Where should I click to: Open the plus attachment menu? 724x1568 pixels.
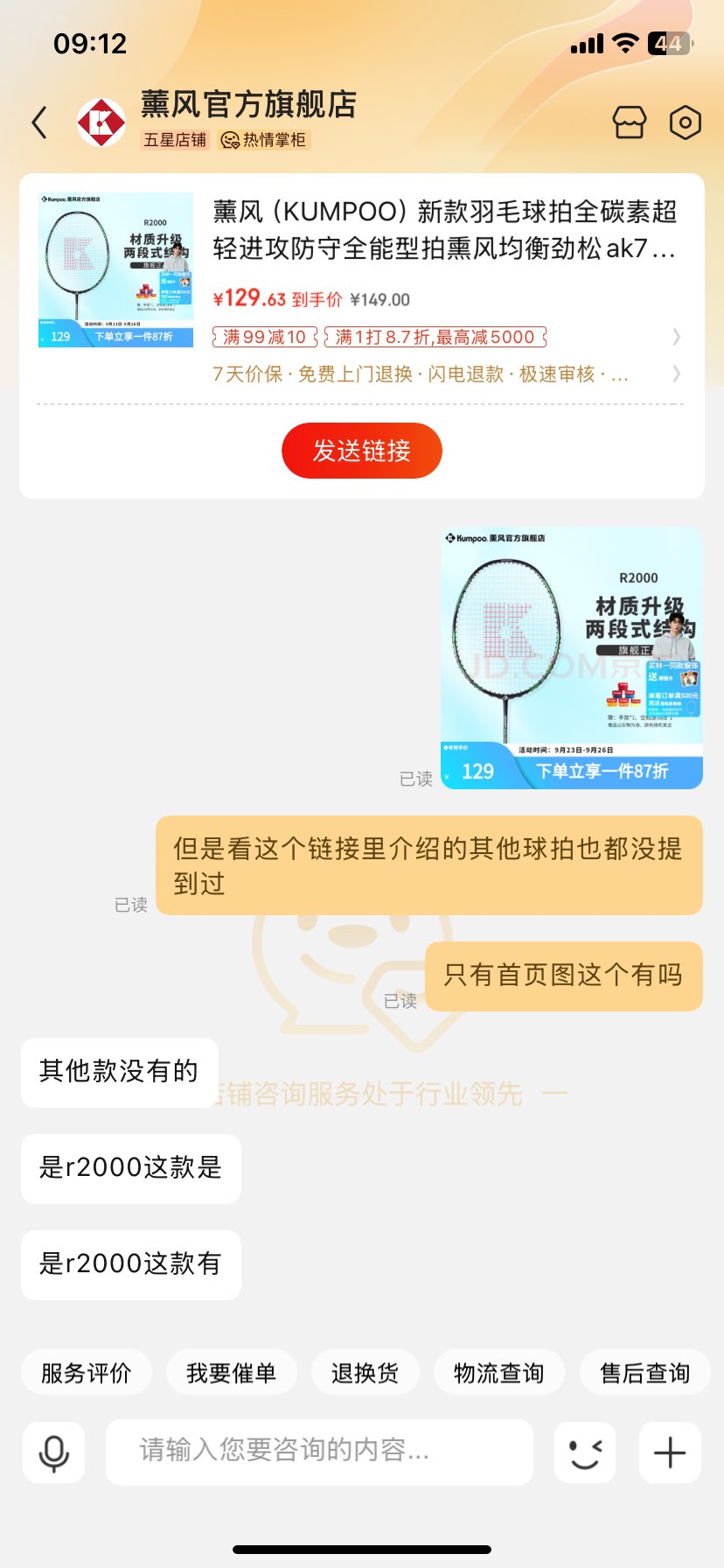pyautogui.click(x=670, y=1452)
